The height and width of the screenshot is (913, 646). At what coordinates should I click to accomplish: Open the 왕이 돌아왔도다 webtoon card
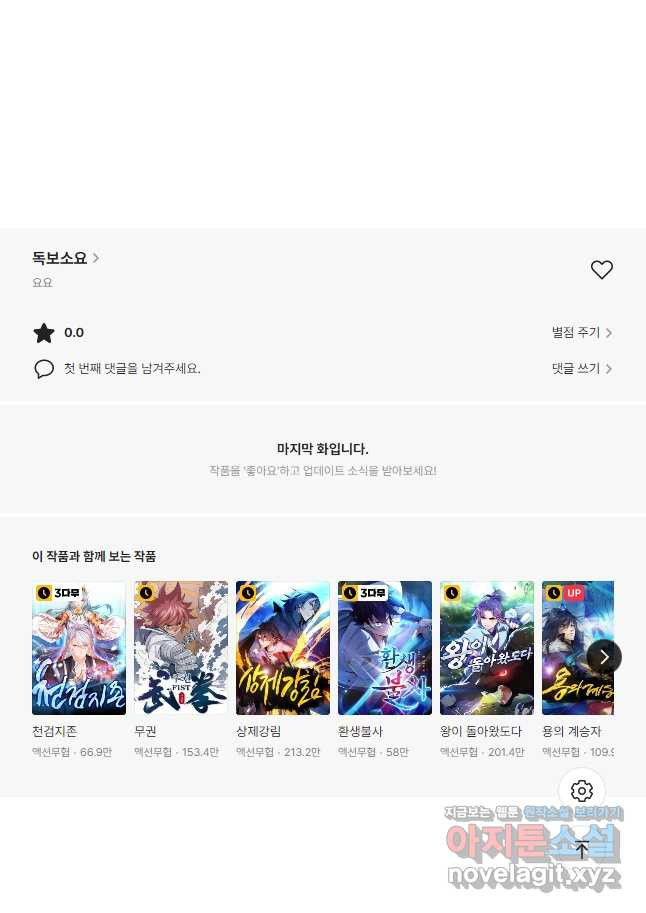tap(487, 648)
